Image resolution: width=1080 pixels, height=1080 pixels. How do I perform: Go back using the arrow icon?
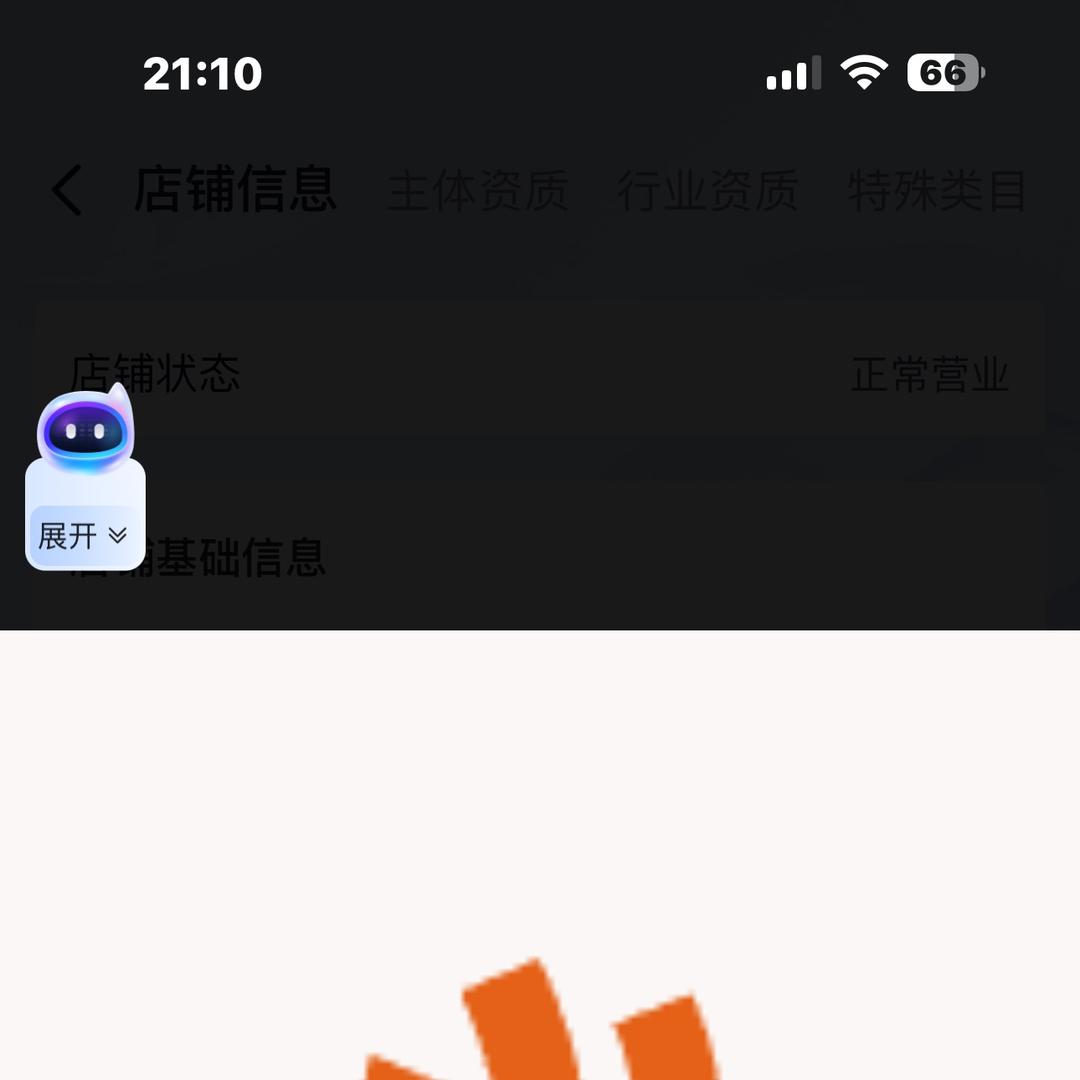point(67,190)
